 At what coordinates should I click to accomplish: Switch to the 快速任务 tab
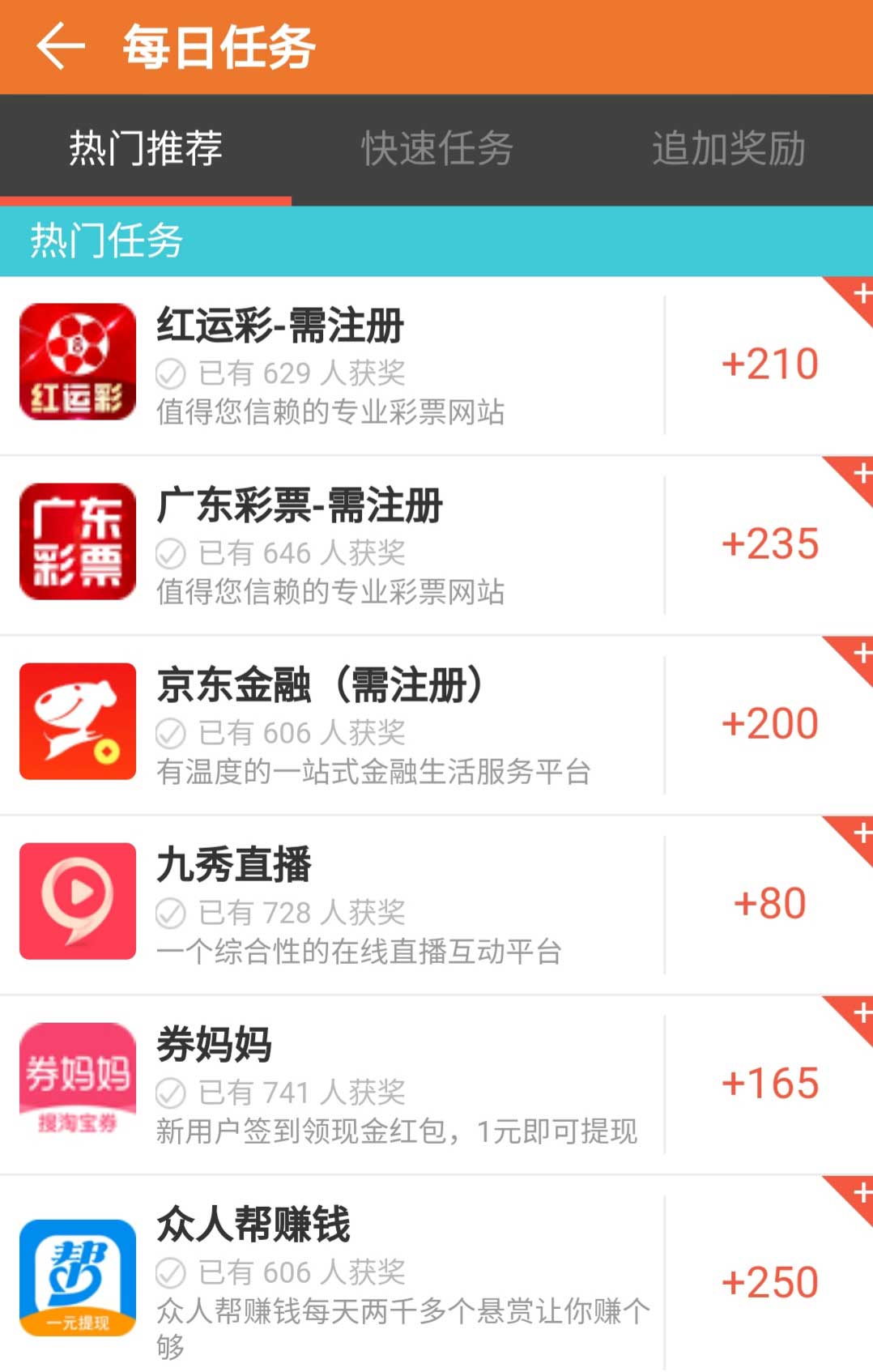point(436,149)
